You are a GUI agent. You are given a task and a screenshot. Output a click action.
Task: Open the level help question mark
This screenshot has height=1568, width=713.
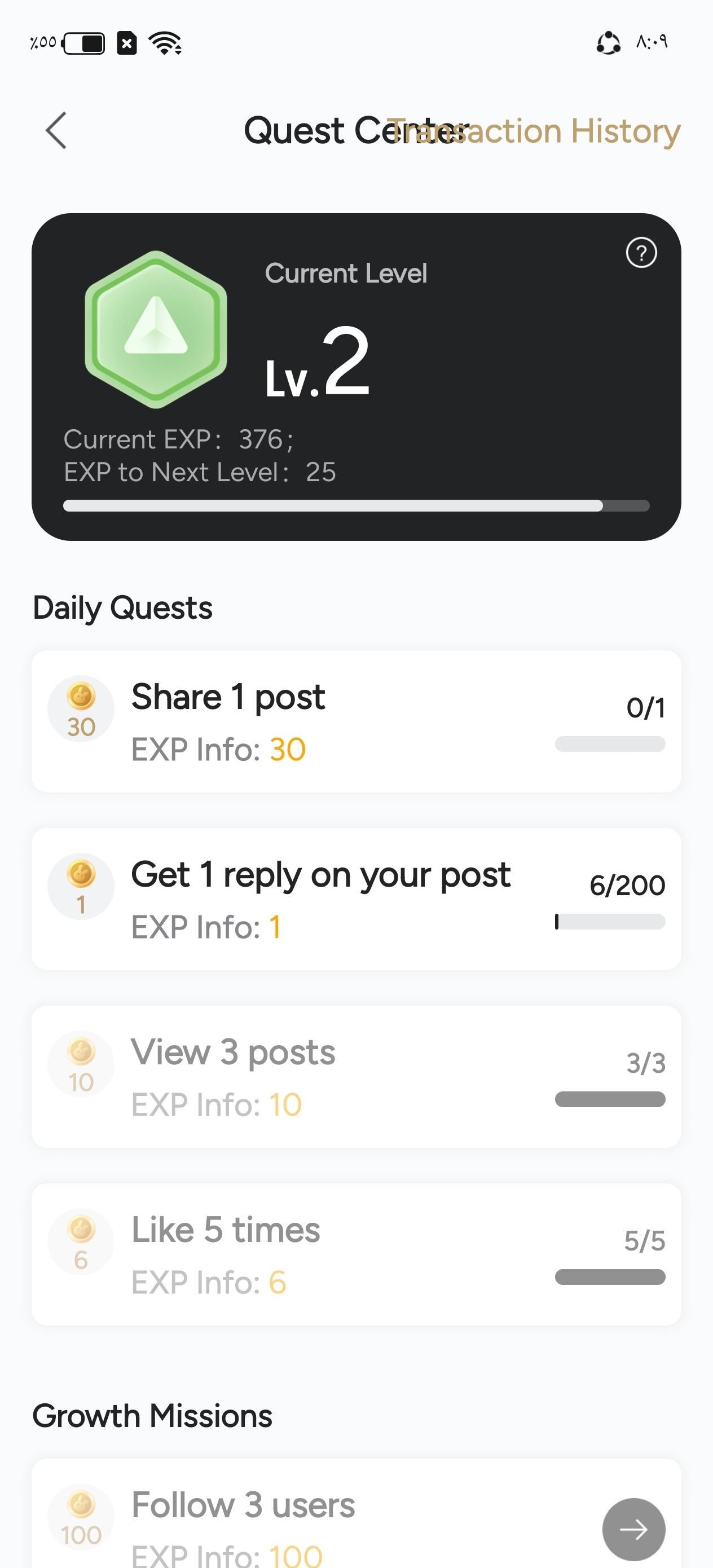pos(641,253)
